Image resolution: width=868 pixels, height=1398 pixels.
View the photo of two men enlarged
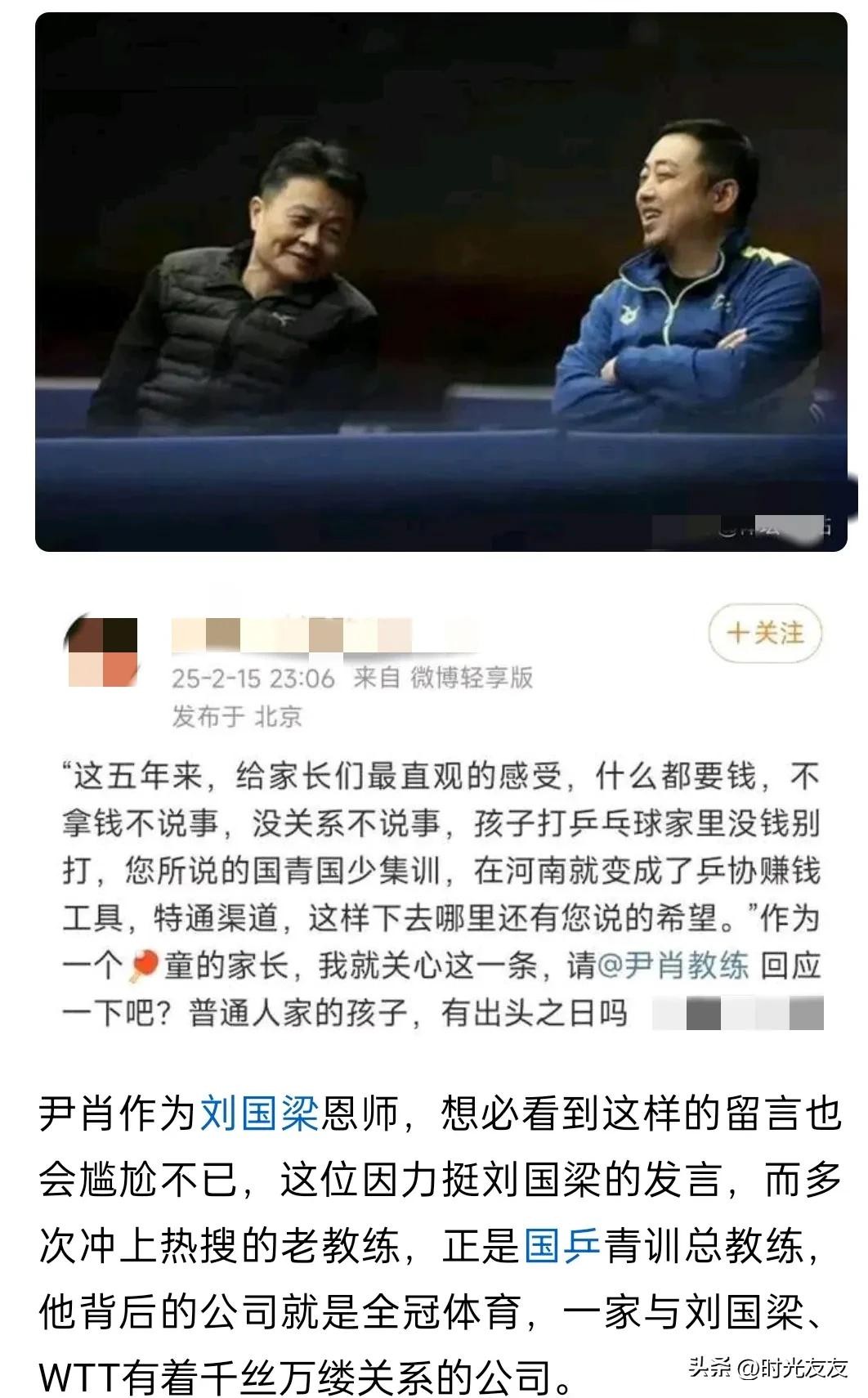[x=441, y=282]
